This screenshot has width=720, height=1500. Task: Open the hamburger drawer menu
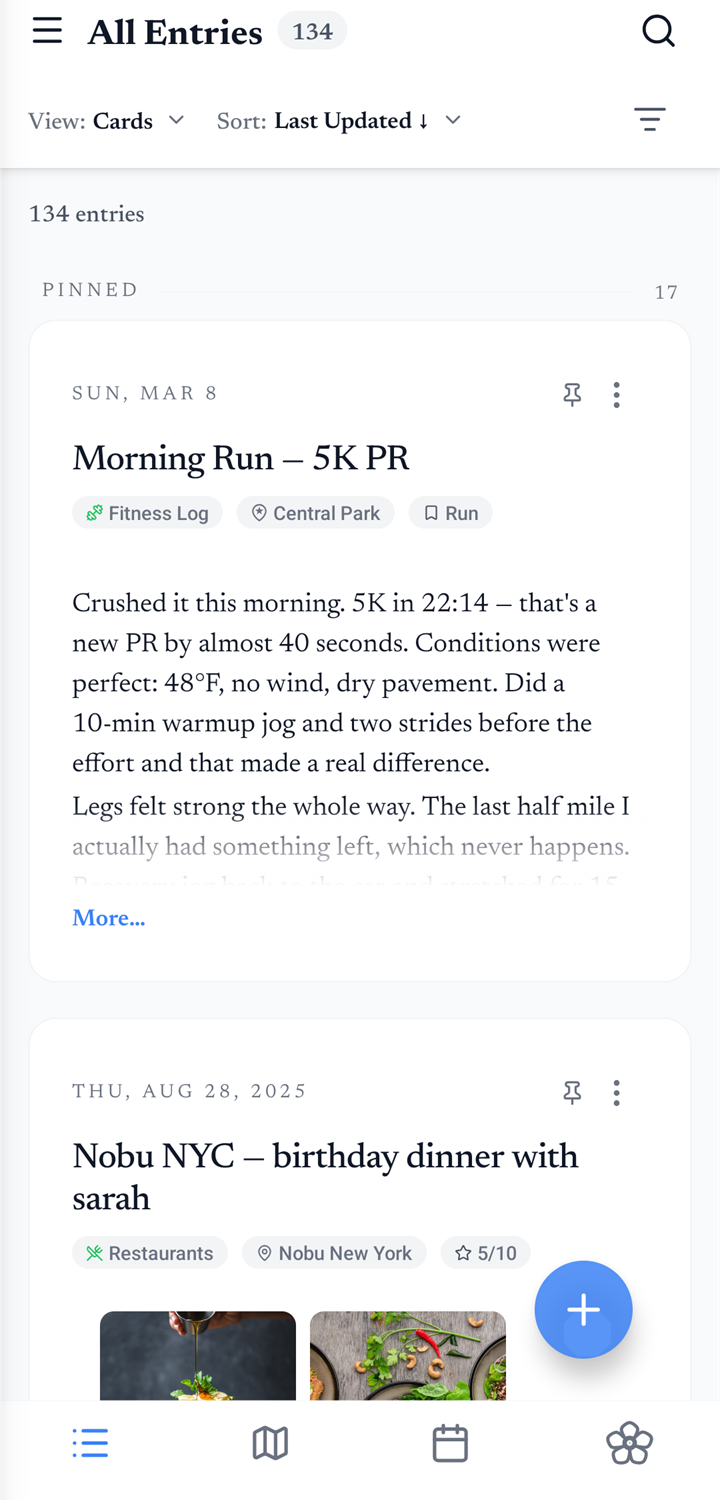(47, 31)
